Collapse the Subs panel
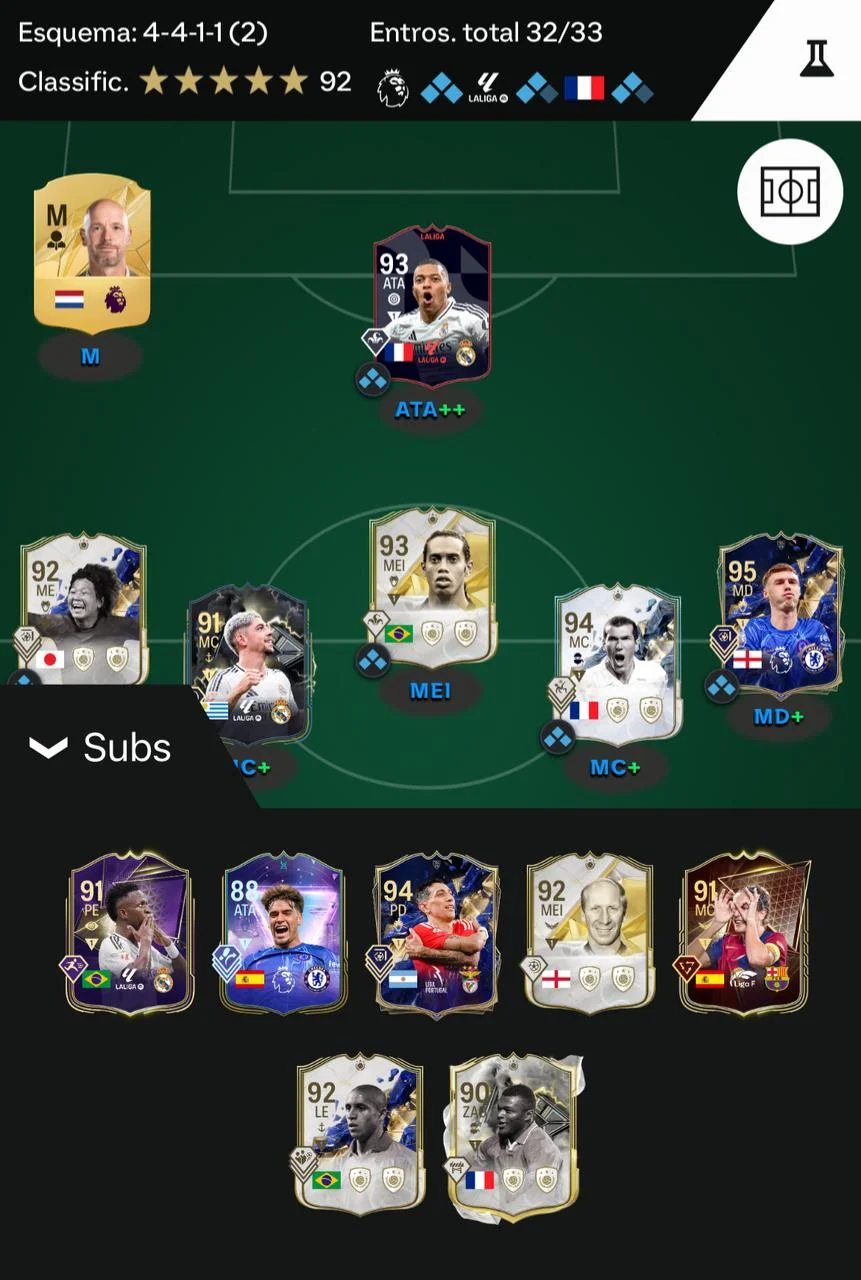861x1280 pixels. pyautogui.click(x=100, y=747)
